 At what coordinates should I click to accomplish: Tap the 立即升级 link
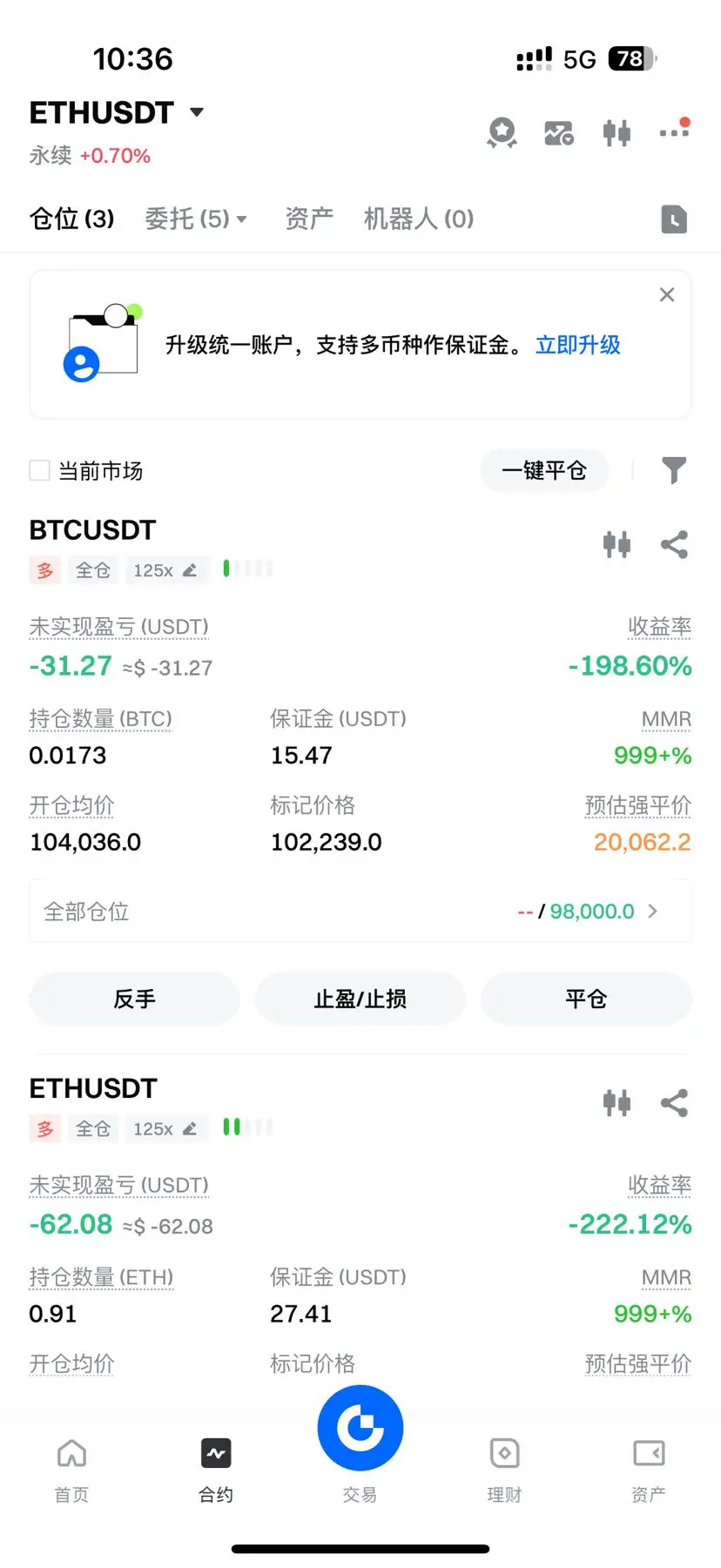coord(577,346)
